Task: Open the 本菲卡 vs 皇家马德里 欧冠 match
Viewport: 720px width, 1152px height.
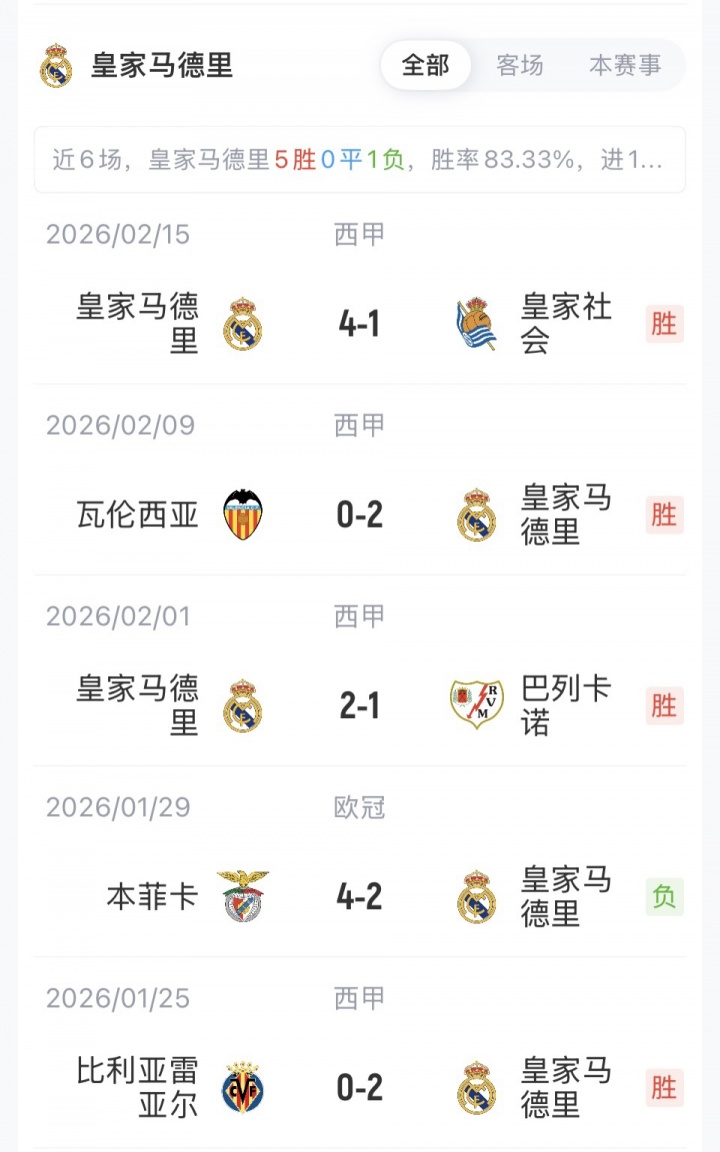Action: (x=359, y=897)
